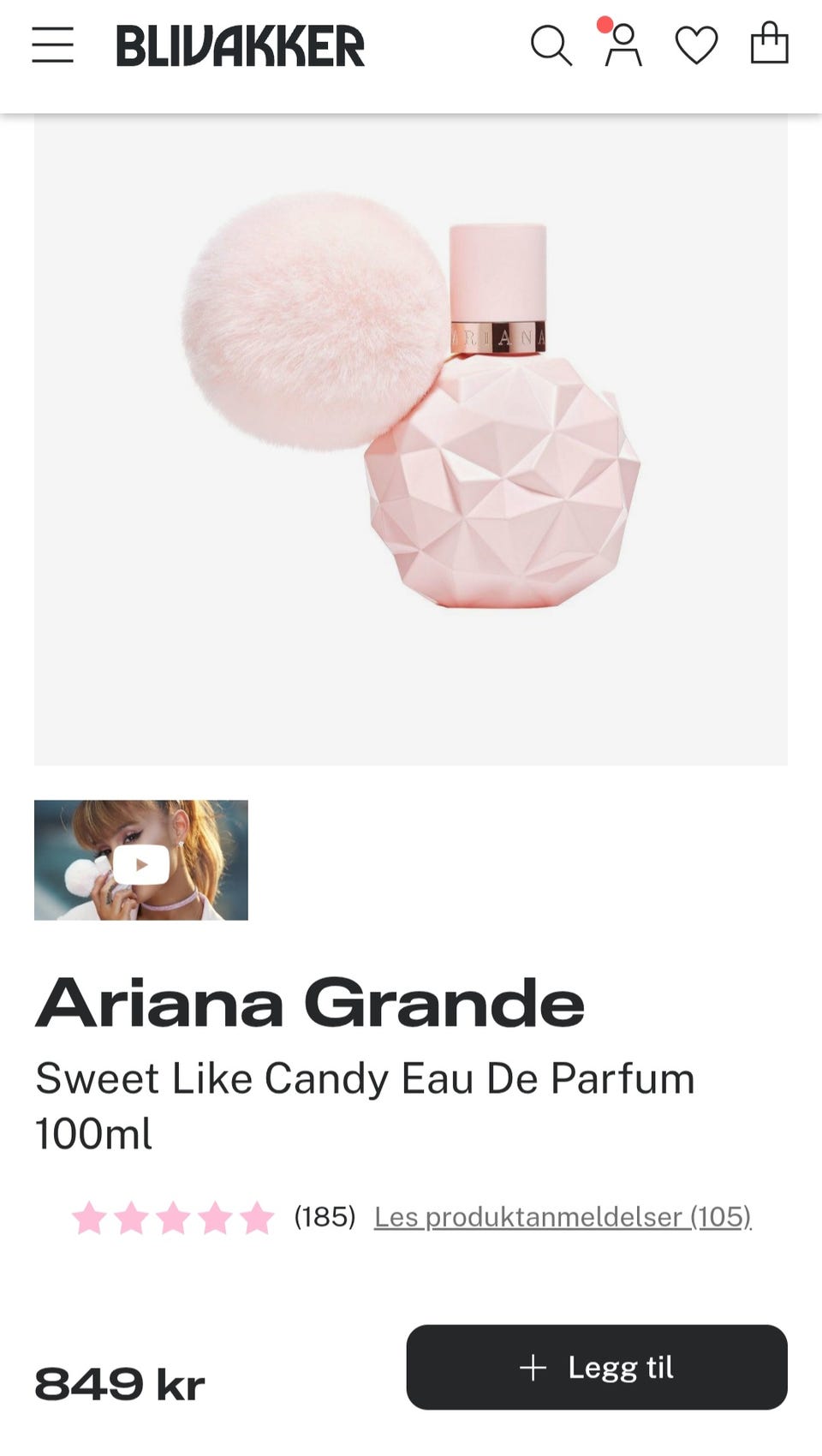
Task: Add perfume with Legg til button
Action: (x=597, y=1367)
